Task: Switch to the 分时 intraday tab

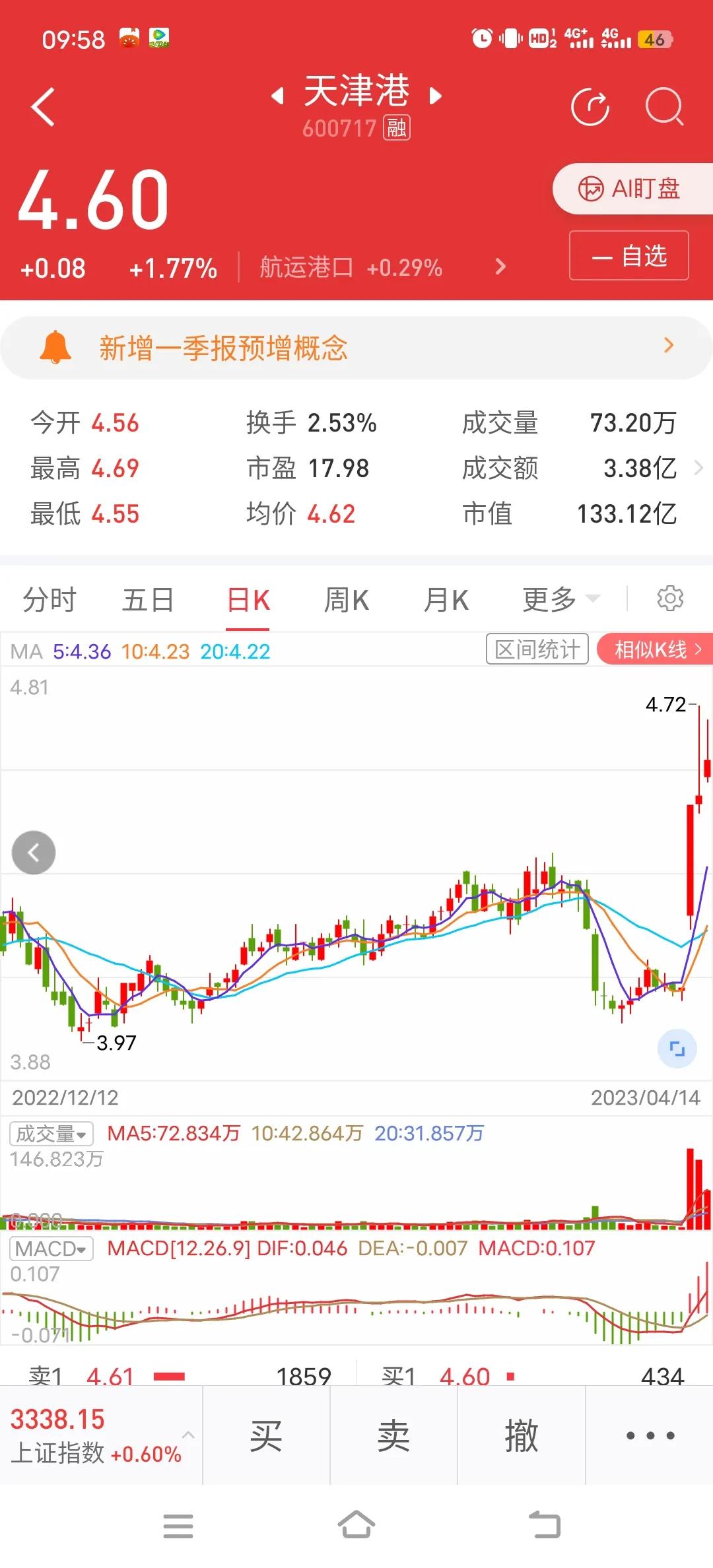Action: 50,599
